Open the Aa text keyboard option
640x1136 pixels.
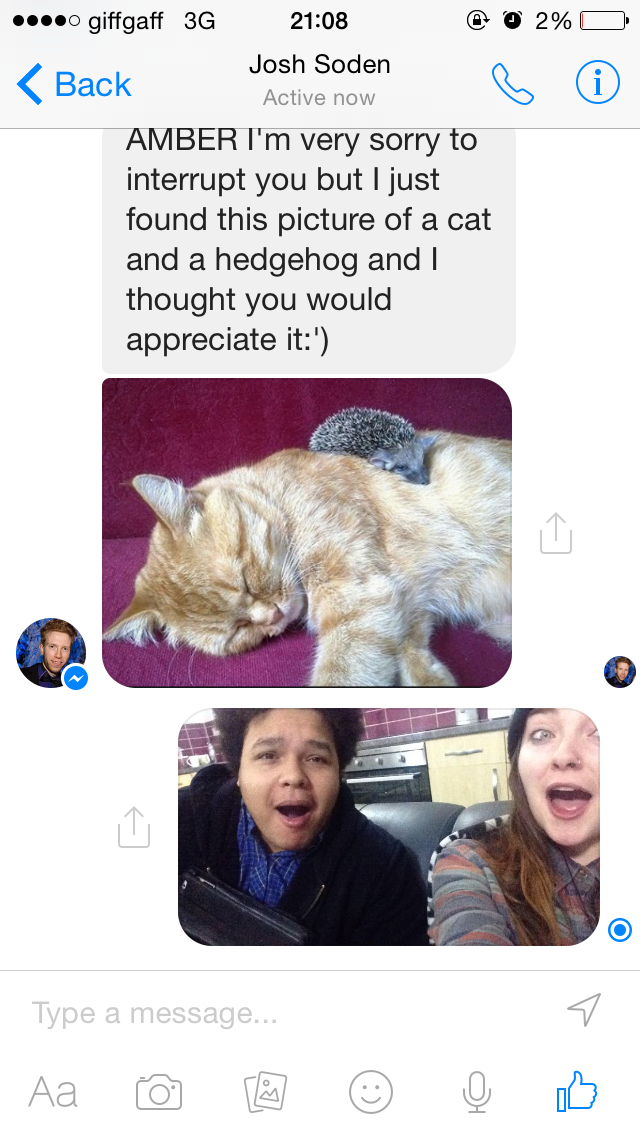tap(53, 1091)
